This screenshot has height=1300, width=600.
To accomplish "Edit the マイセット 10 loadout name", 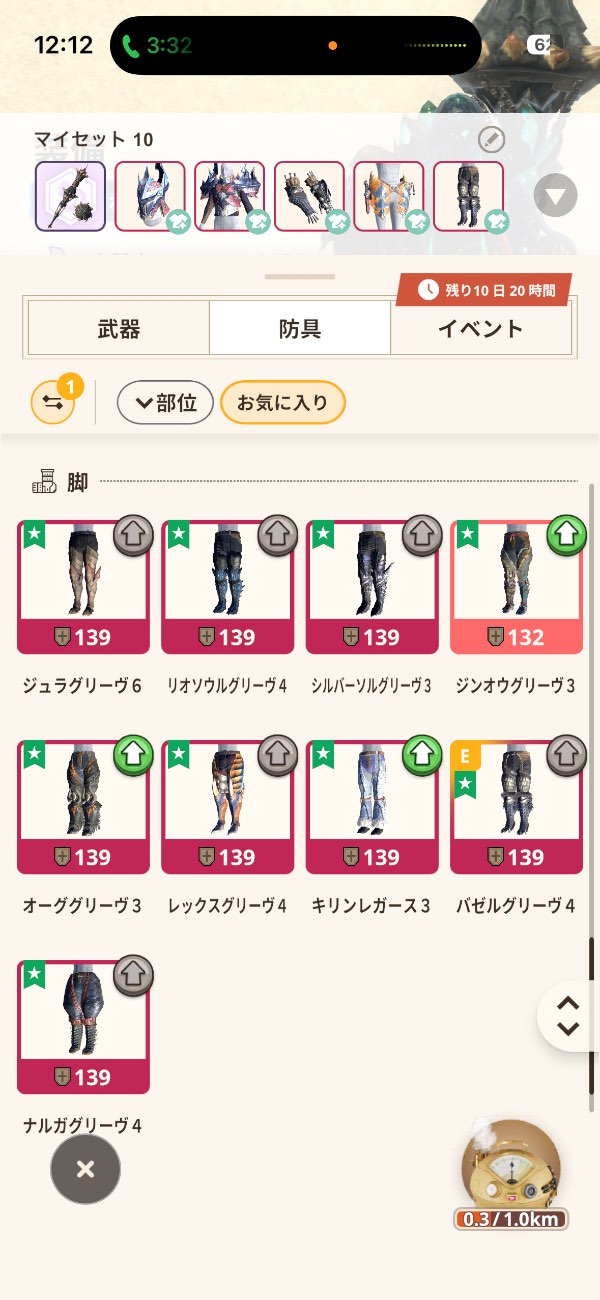I will pyautogui.click(x=491, y=139).
